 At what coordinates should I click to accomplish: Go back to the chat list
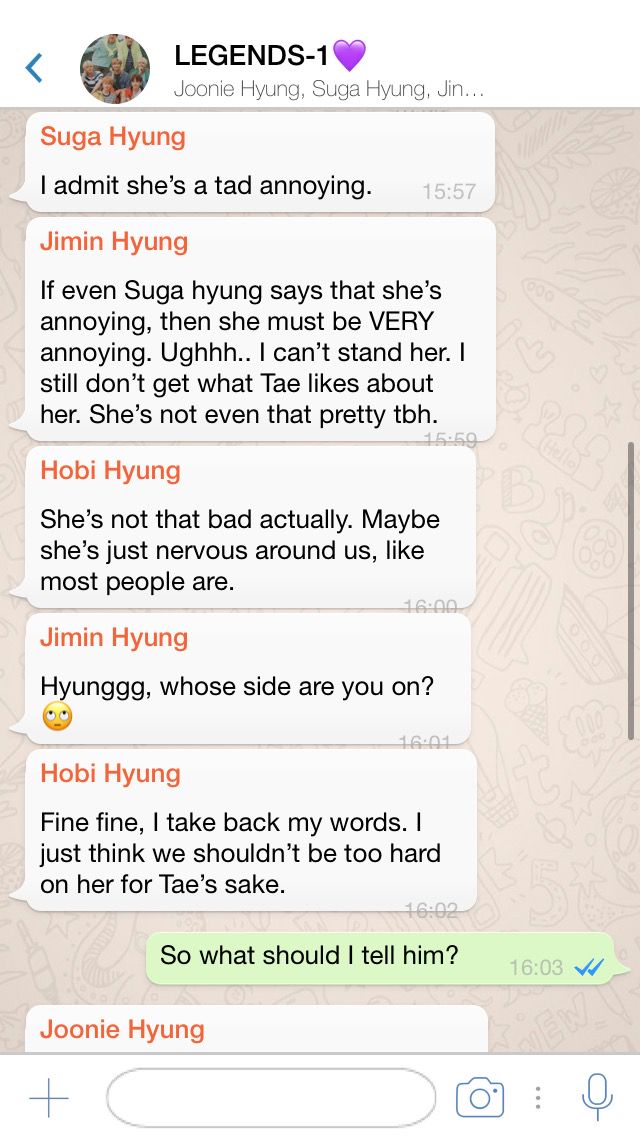(34, 68)
